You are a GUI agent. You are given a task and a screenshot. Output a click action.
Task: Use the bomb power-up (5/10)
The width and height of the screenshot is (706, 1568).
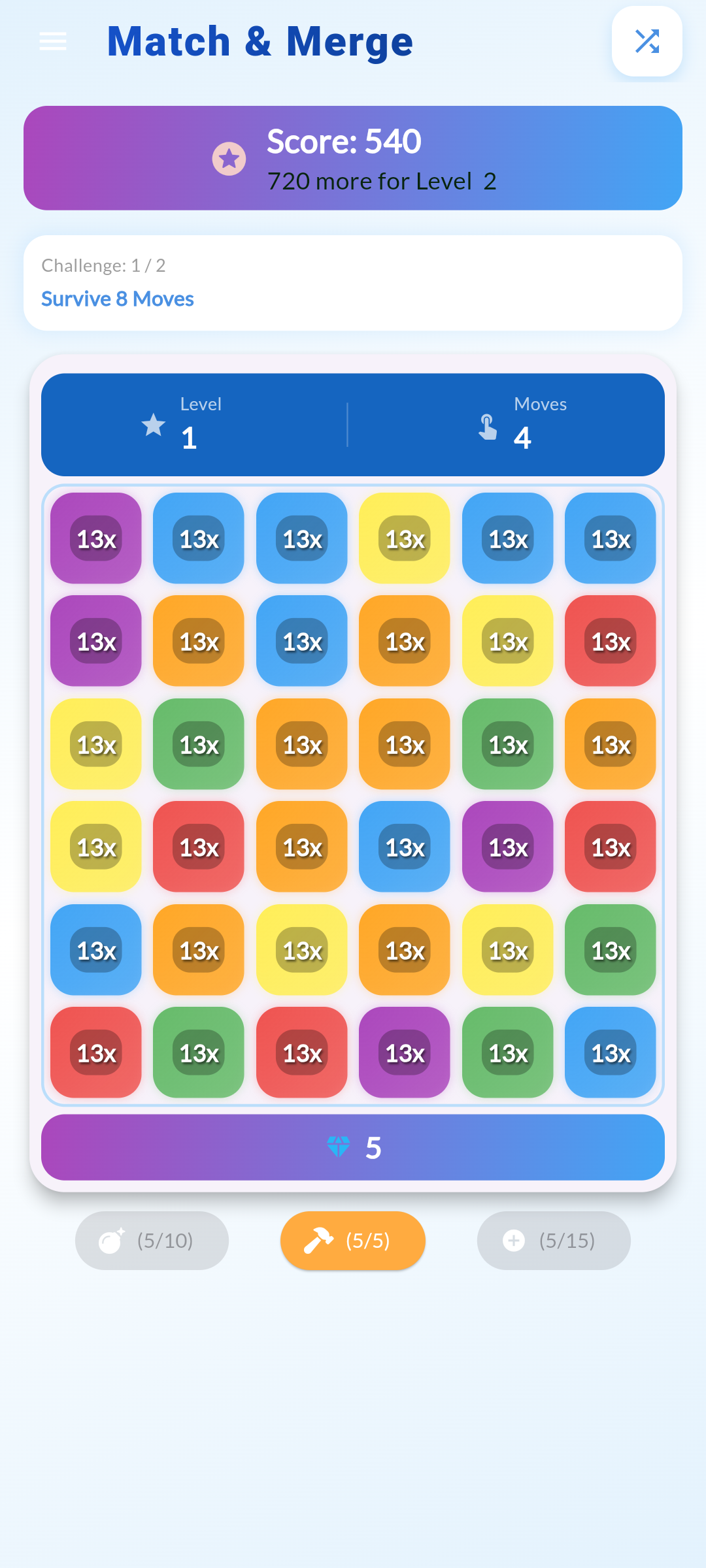(x=152, y=1241)
